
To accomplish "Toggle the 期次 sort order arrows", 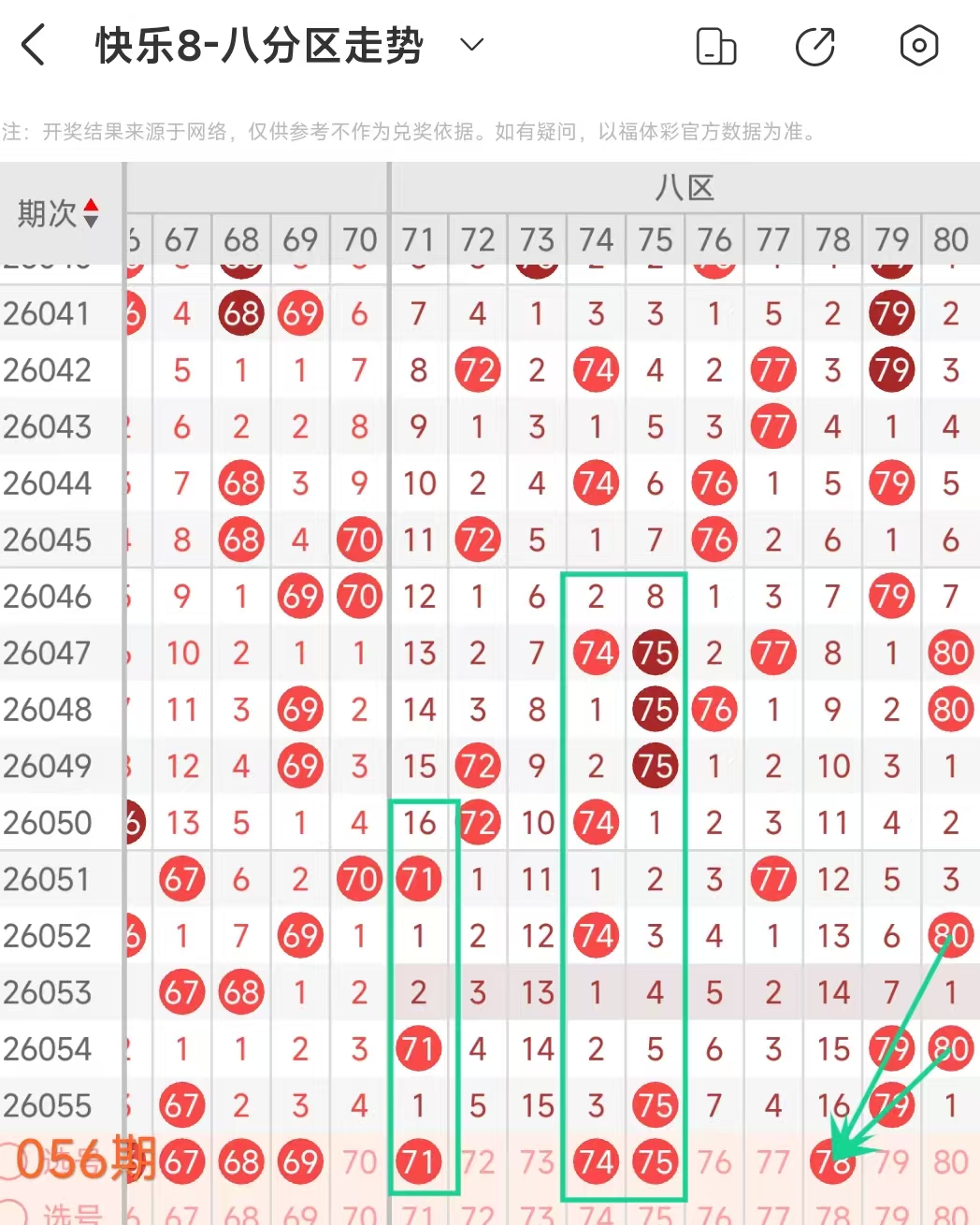I will pyautogui.click(x=91, y=213).
